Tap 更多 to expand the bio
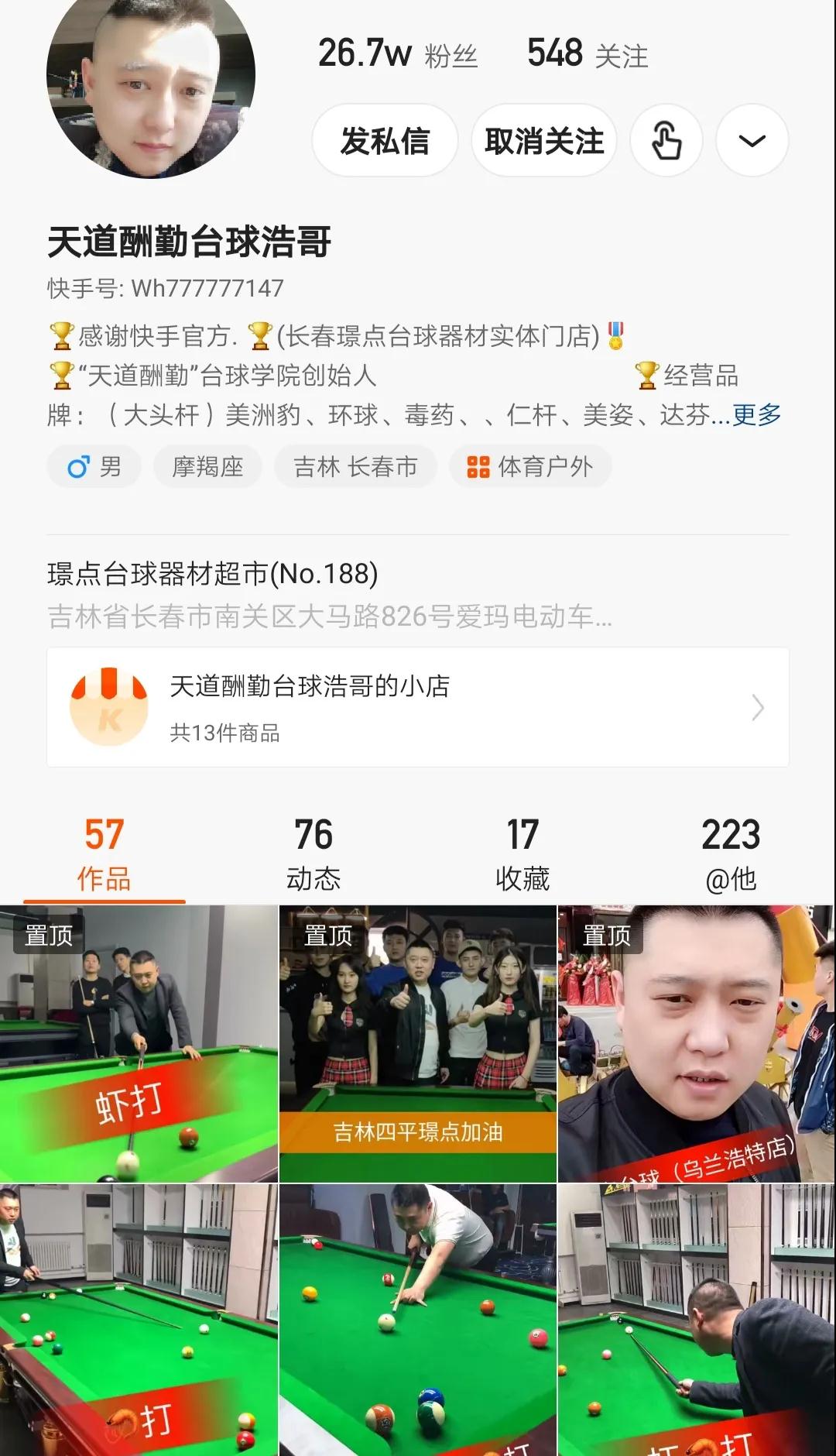This screenshot has height=1456, width=836. click(x=756, y=415)
